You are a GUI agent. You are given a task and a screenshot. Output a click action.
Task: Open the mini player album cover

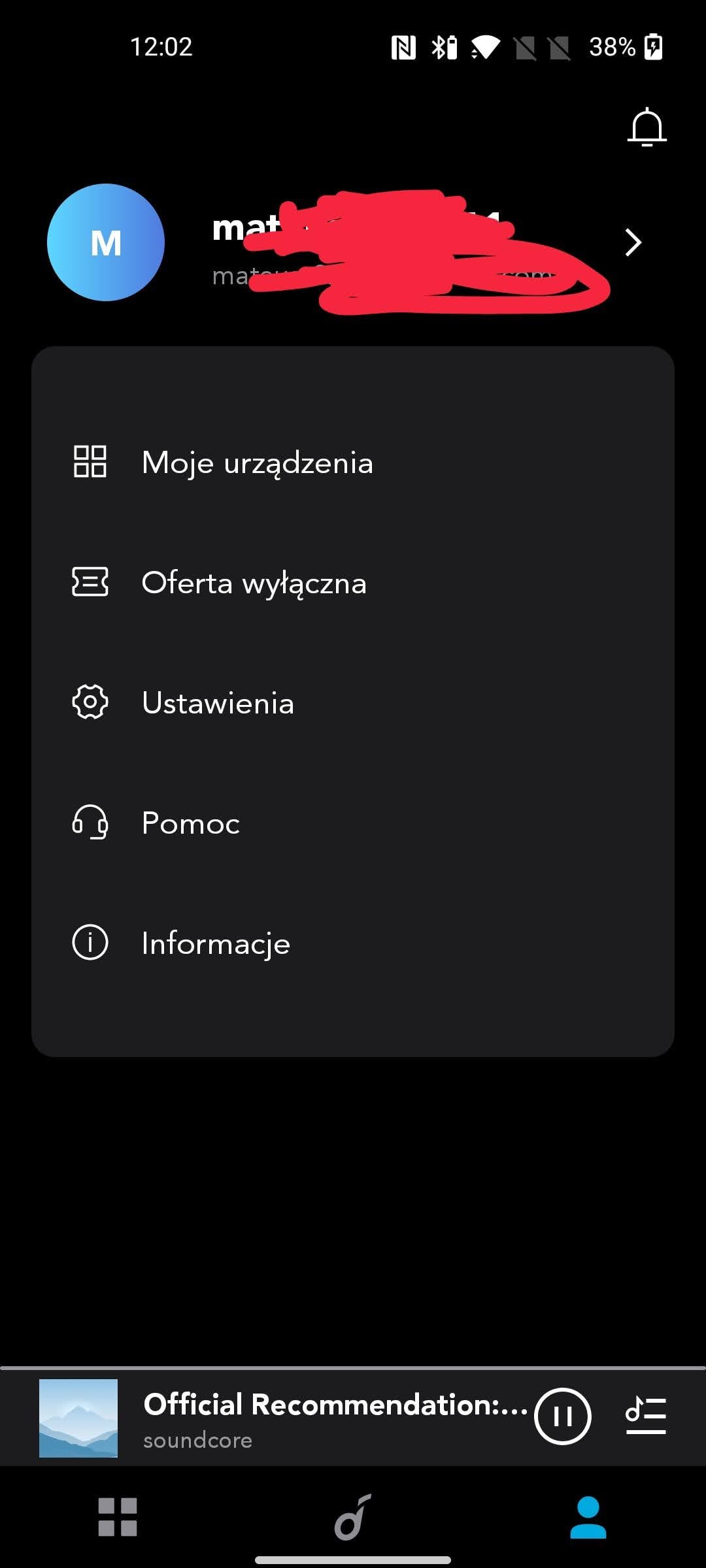(78, 1418)
